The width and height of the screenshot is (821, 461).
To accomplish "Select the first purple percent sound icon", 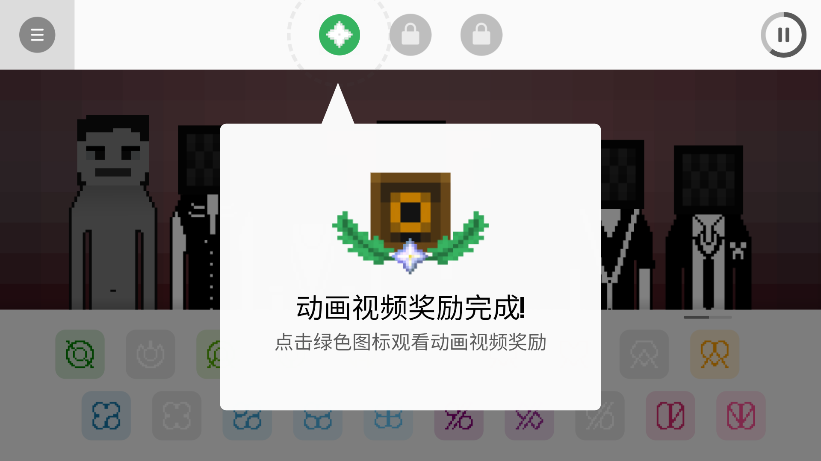I will point(459,416).
